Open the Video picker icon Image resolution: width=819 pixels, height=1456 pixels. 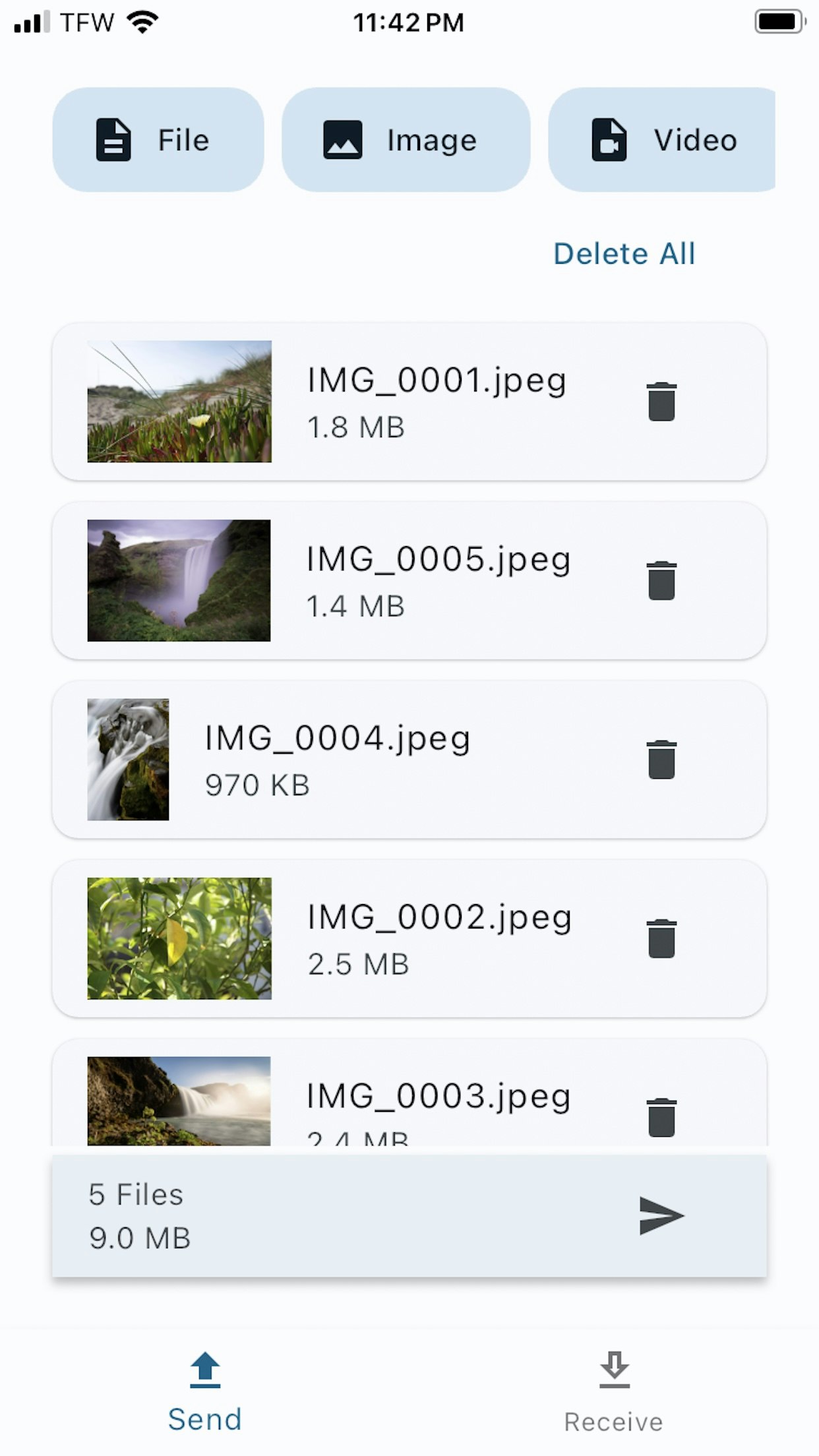(610, 139)
